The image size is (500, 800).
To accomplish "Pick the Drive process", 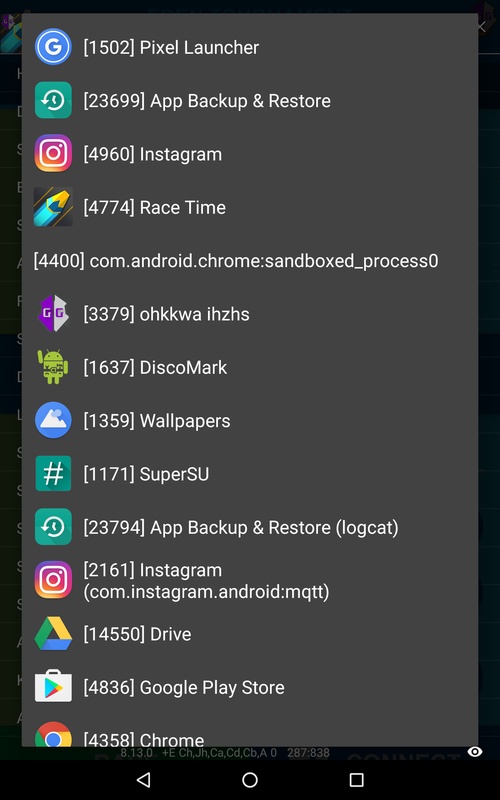I will 249,634.
